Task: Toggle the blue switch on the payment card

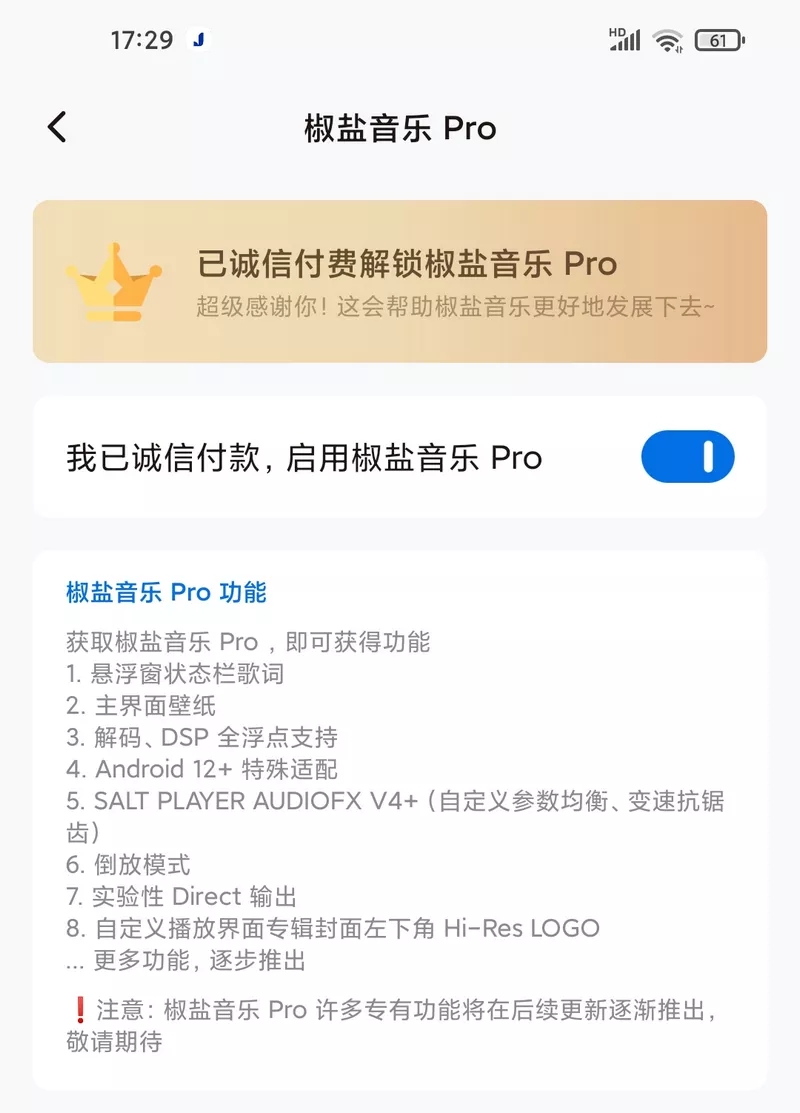Action: tap(687, 456)
